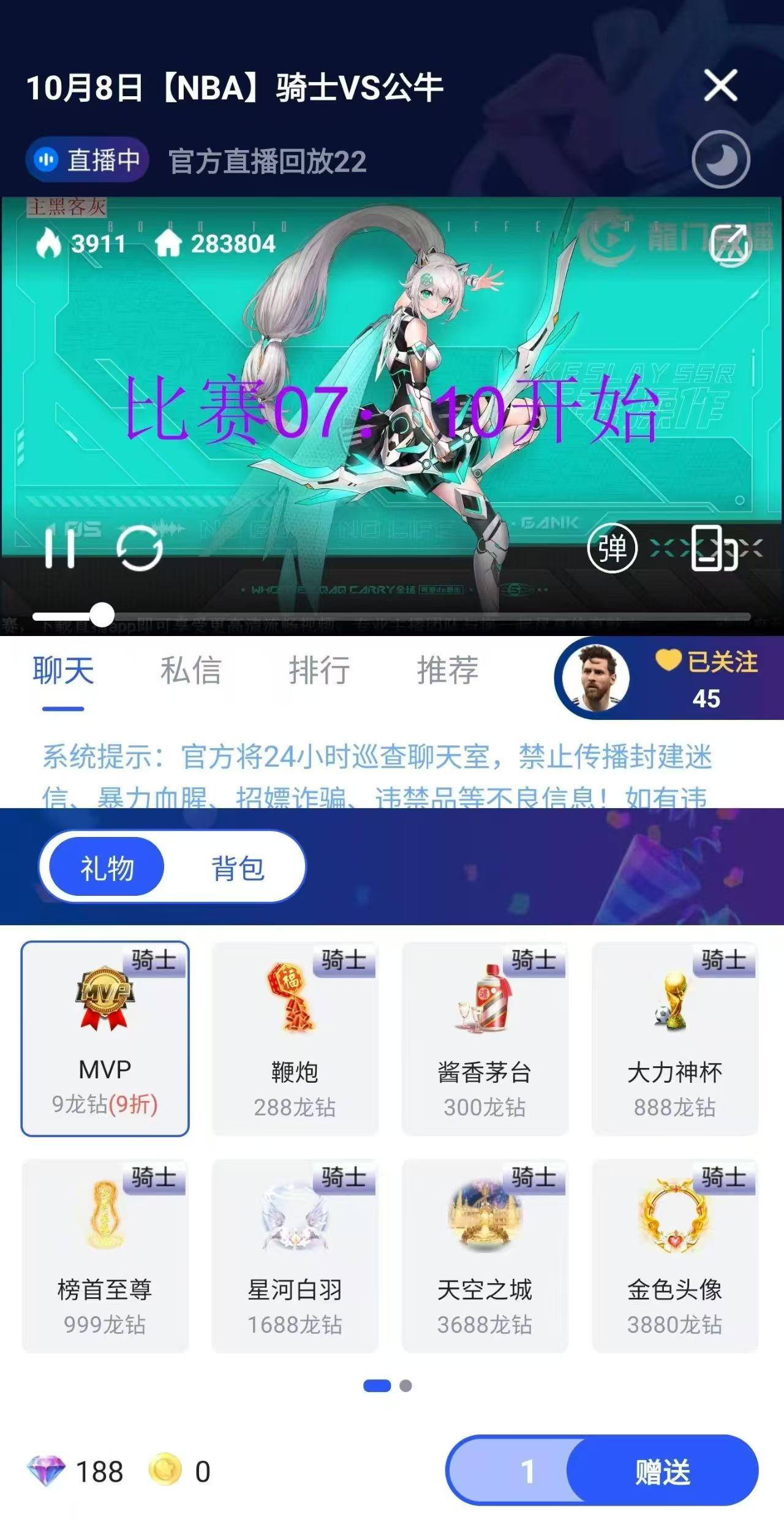Switch to the 私信 tab
The height and width of the screenshot is (1530, 784).
click(190, 670)
